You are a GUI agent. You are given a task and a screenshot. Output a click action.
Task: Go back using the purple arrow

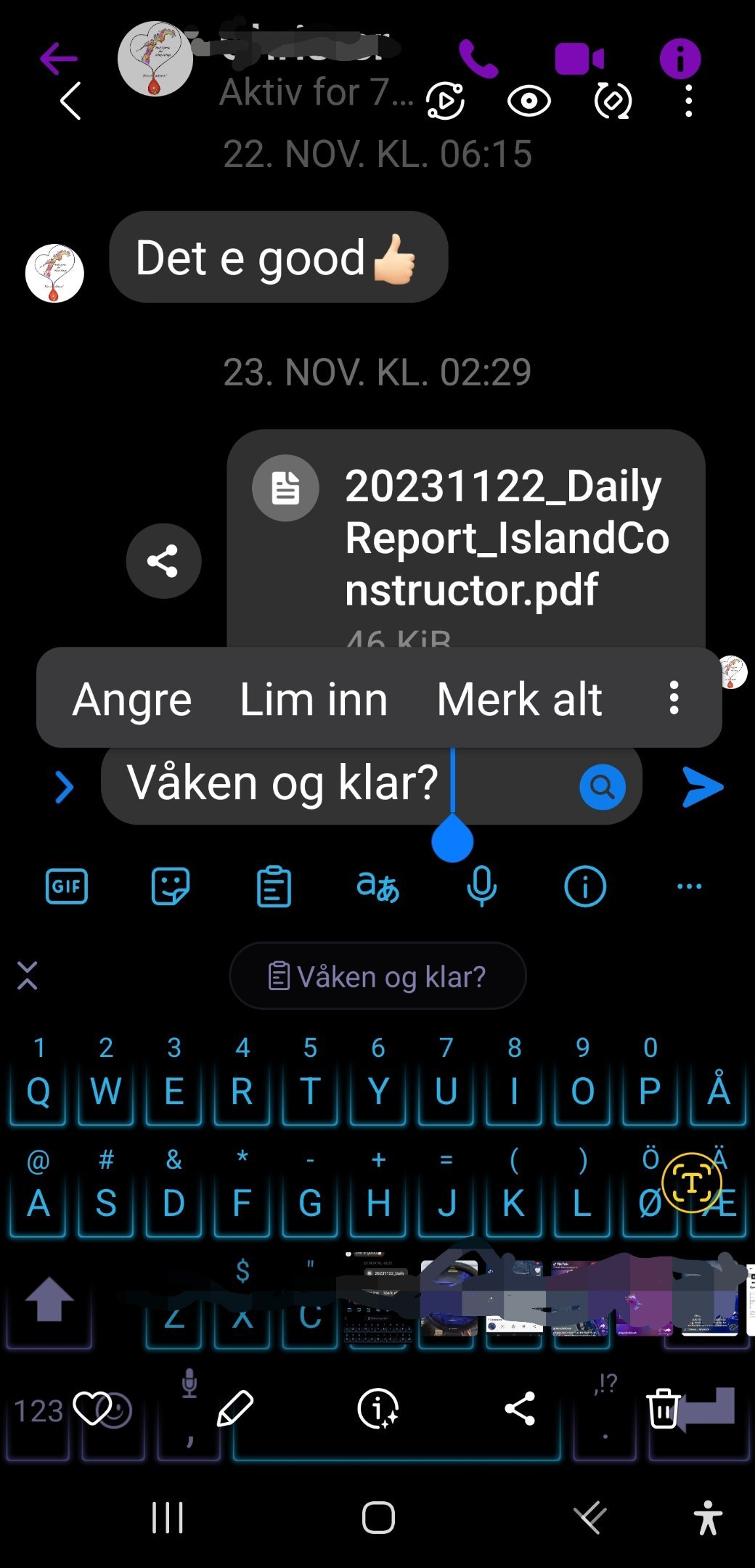coord(59,59)
